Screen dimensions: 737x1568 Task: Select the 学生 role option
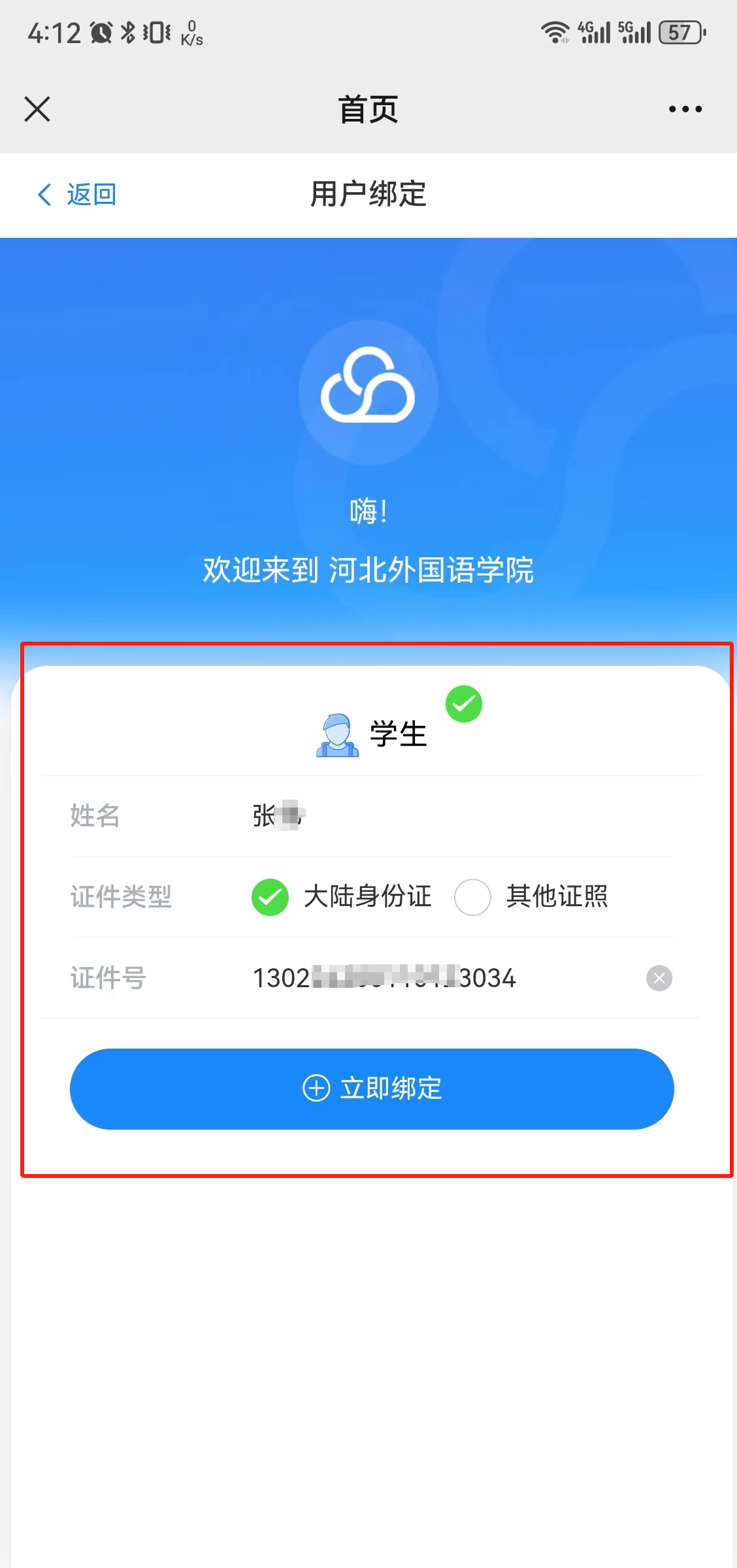coord(372,734)
